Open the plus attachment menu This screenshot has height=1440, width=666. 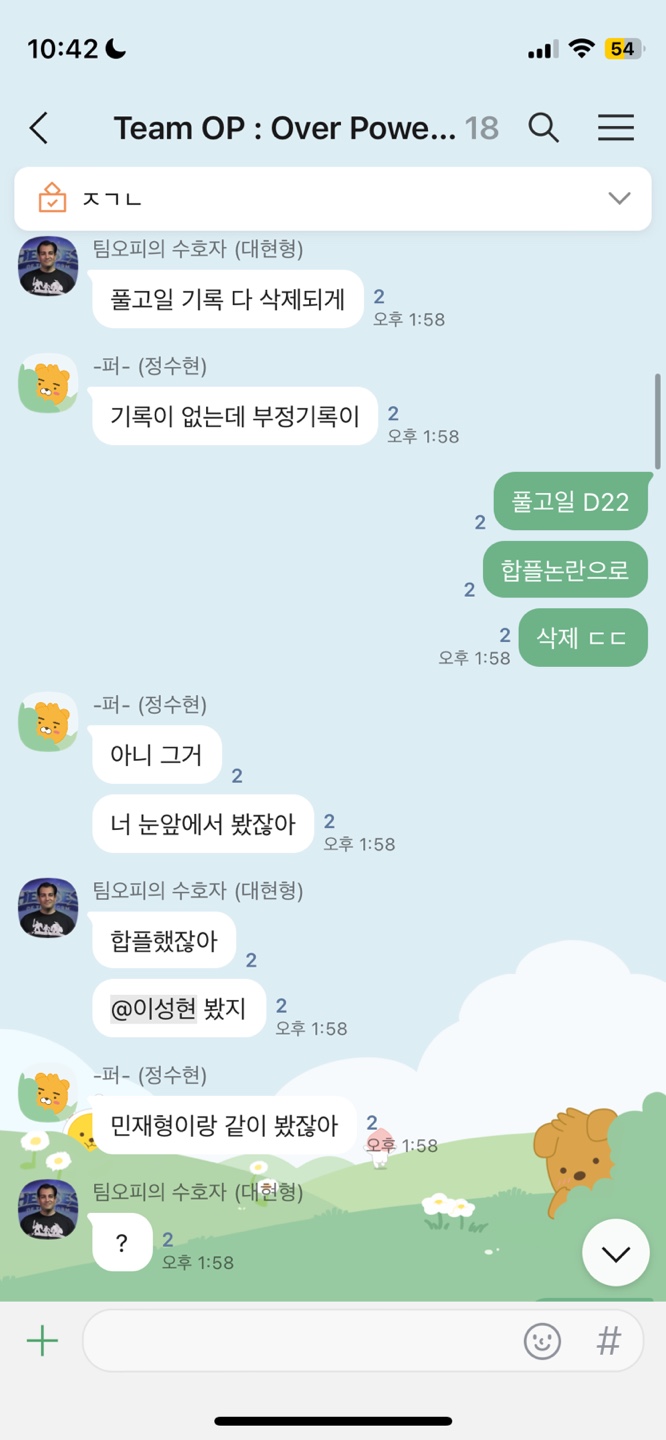click(x=42, y=1340)
